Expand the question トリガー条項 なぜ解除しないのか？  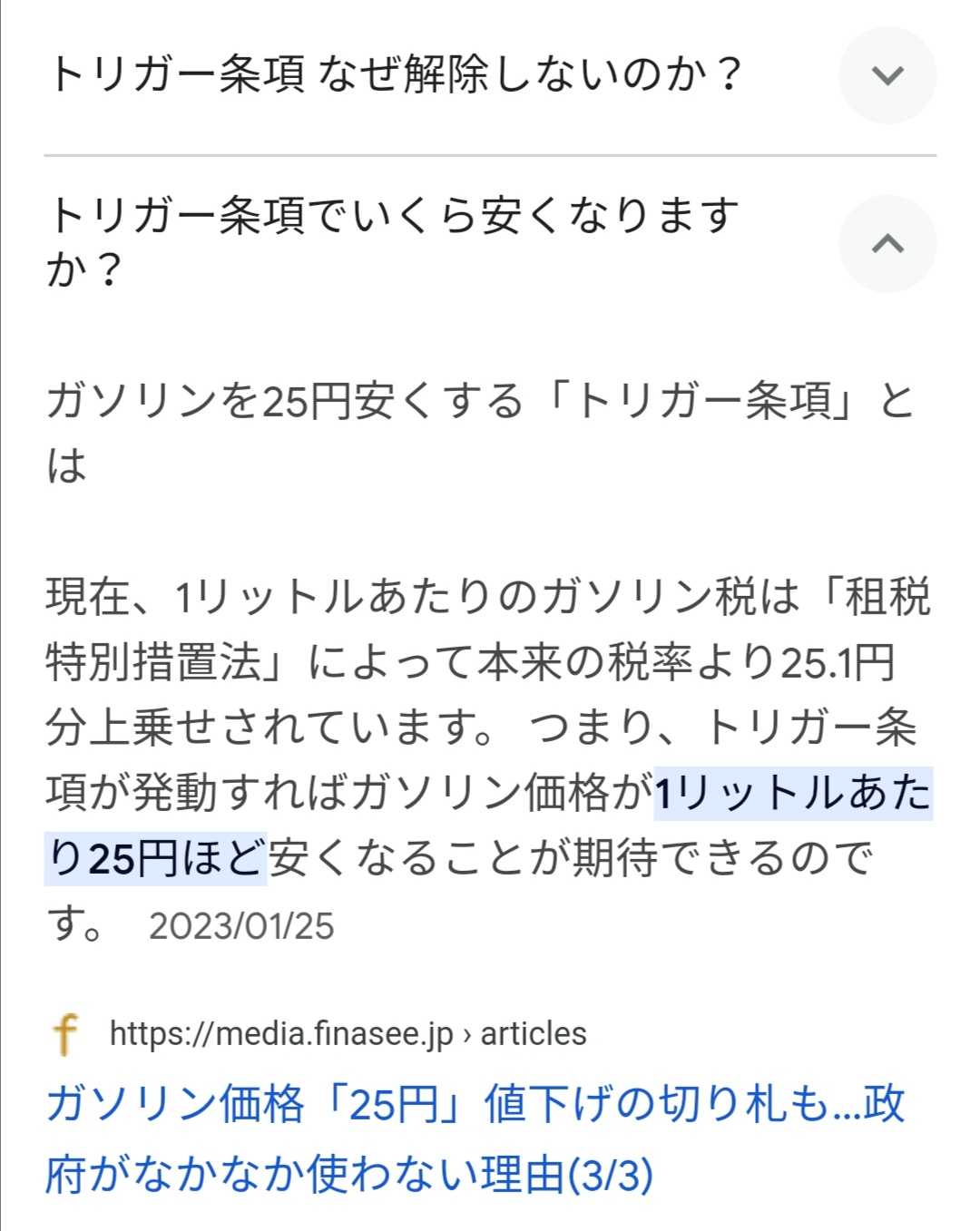tap(887, 75)
